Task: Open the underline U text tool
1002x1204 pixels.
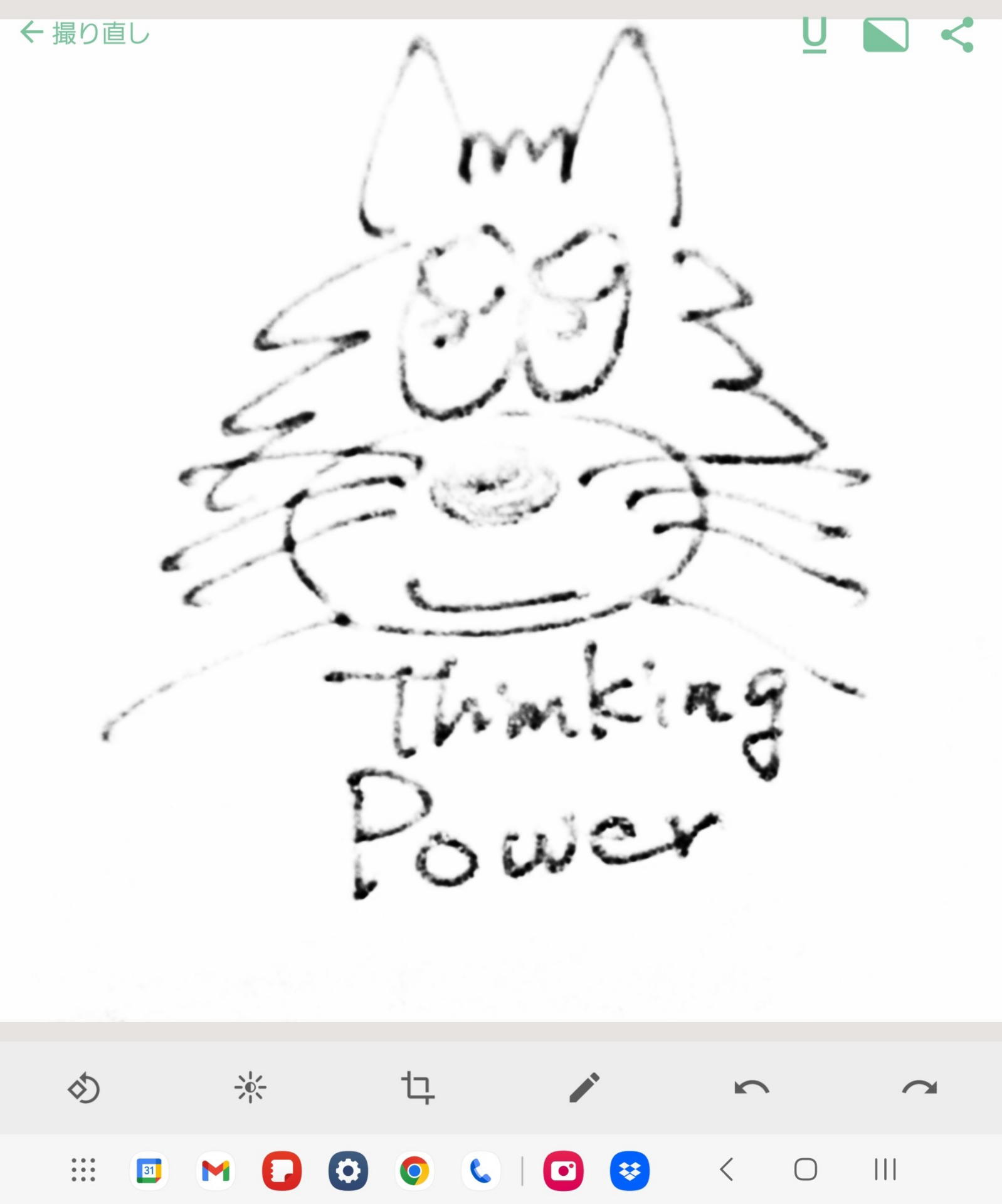Action: coord(814,35)
